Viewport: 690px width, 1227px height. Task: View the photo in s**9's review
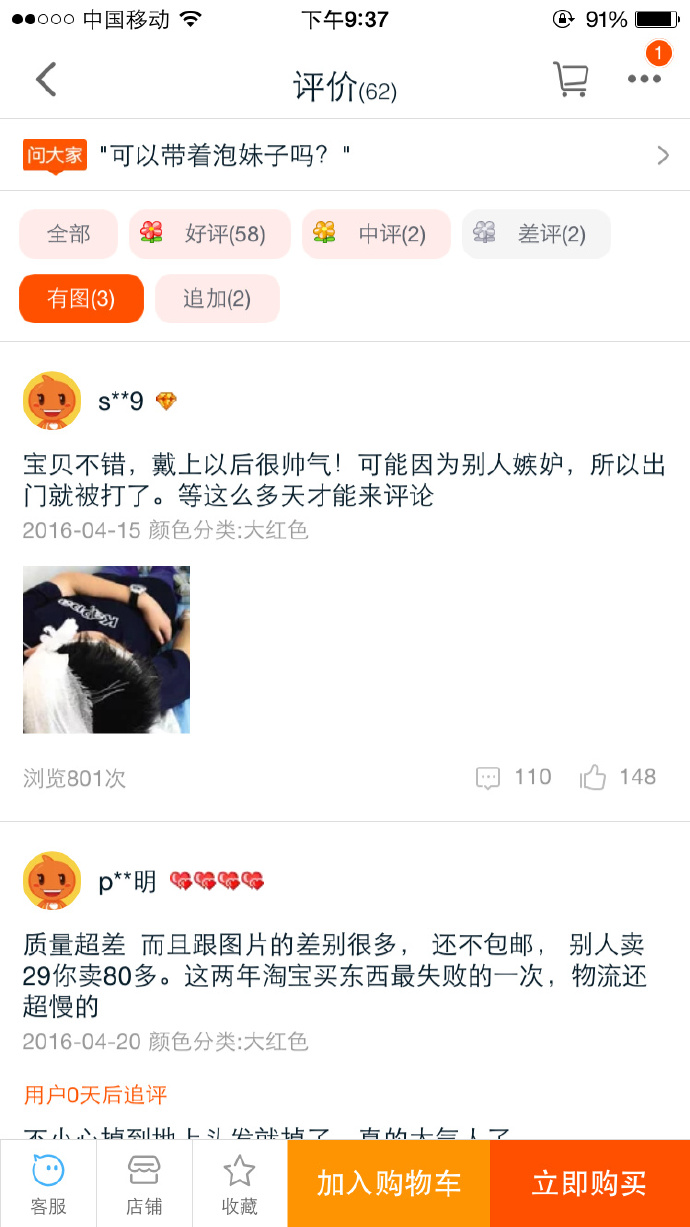click(106, 649)
